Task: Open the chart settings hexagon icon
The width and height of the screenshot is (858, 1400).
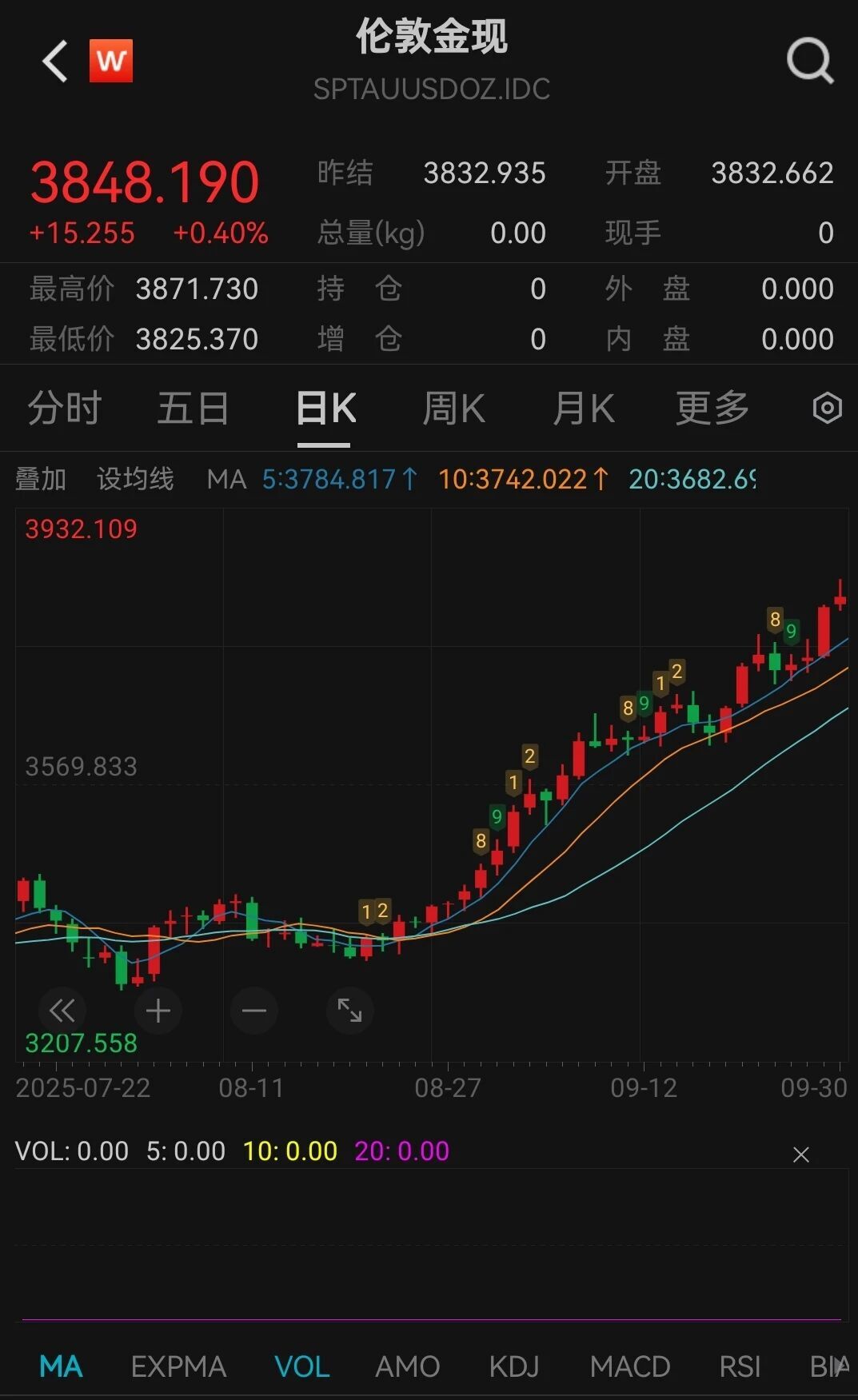Action: click(x=827, y=409)
